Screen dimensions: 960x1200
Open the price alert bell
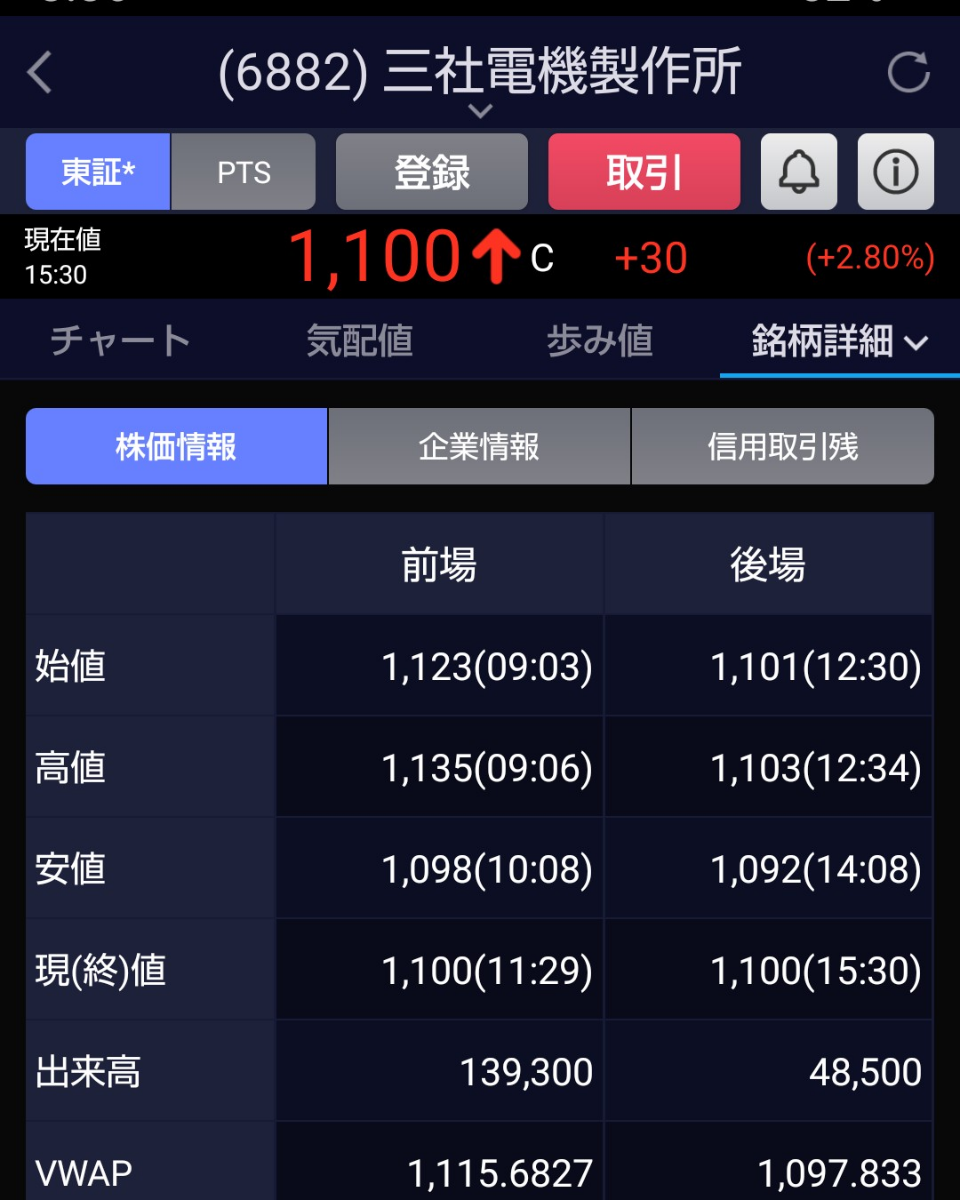pos(798,172)
